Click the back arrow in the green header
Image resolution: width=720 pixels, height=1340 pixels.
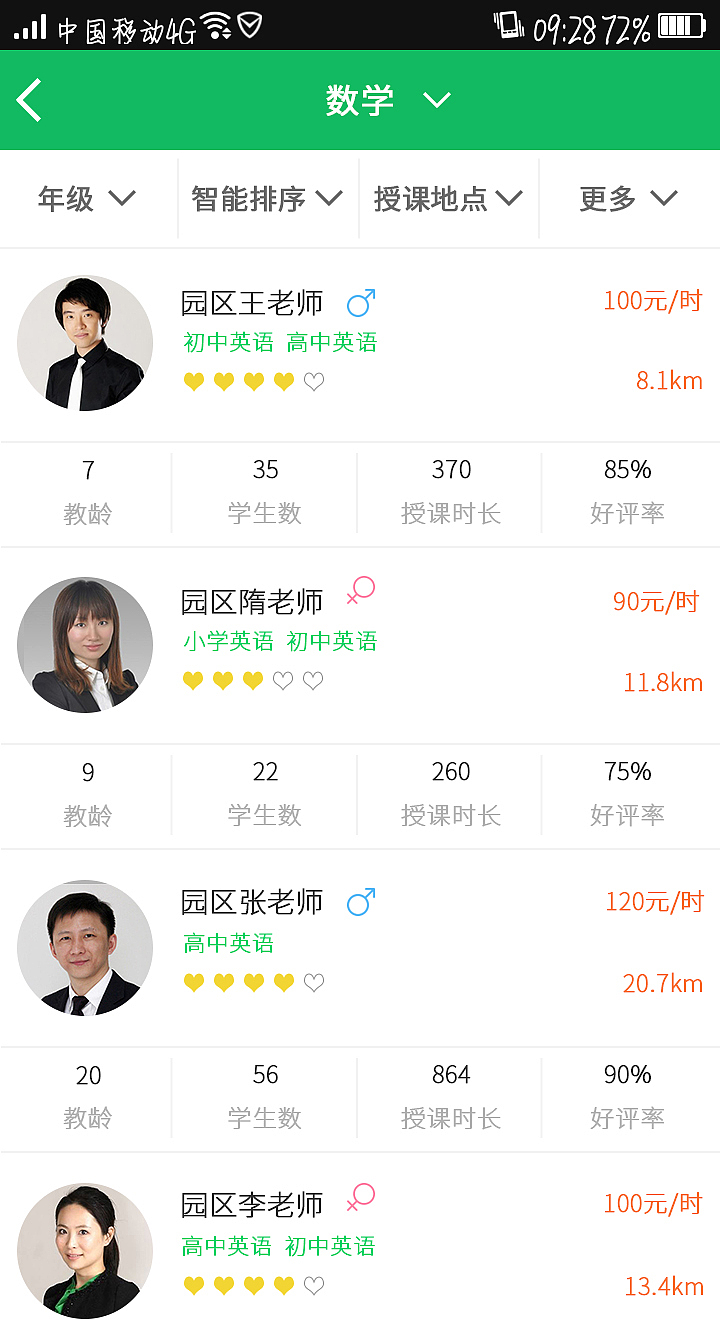(x=29, y=100)
